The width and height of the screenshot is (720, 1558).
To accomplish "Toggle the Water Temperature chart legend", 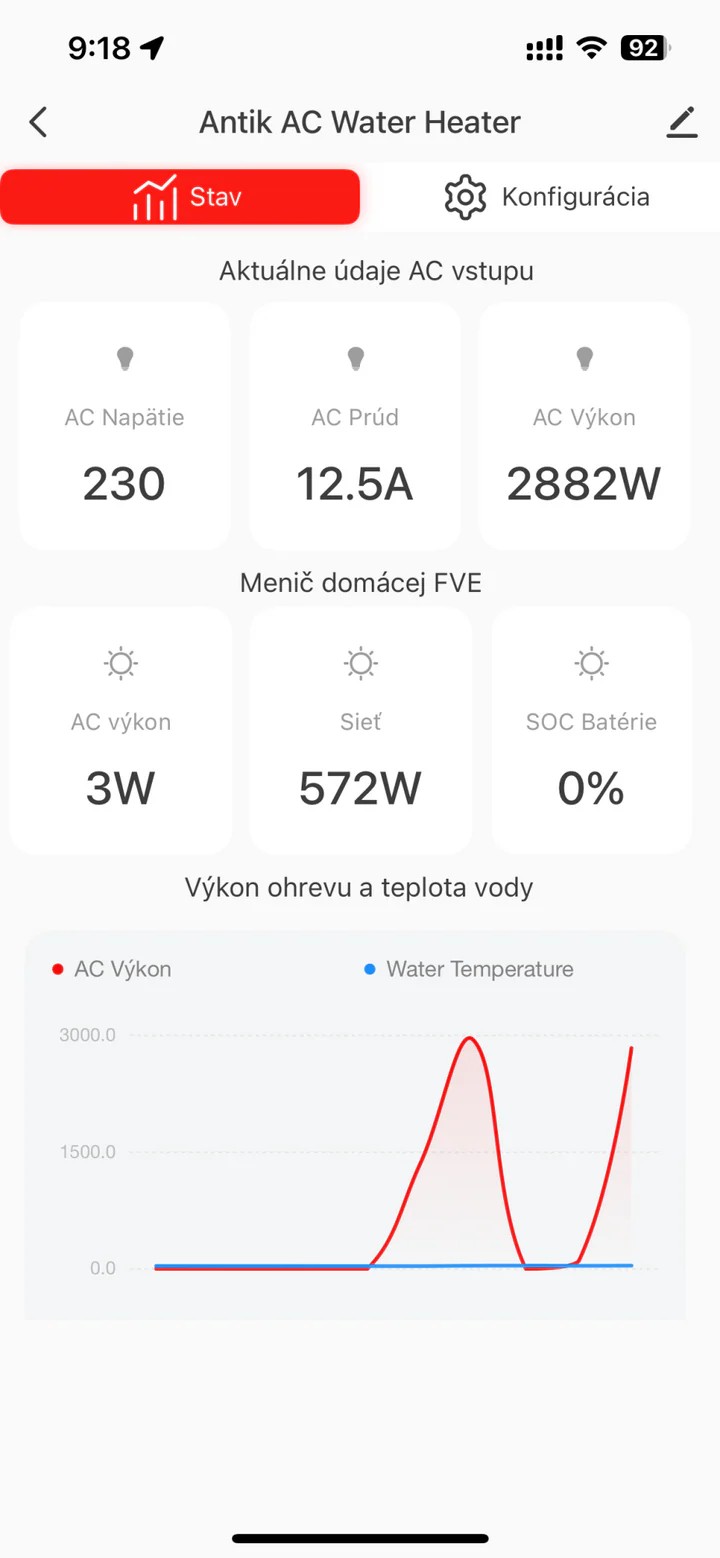I will click(468, 969).
